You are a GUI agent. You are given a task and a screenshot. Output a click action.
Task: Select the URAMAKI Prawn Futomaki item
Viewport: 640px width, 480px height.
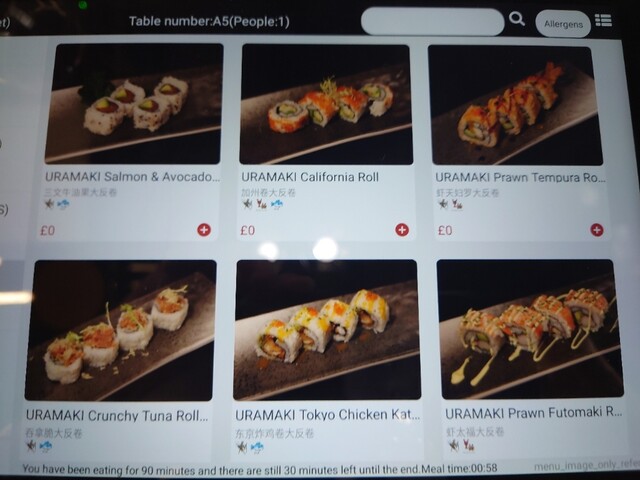pyautogui.click(x=527, y=330)
